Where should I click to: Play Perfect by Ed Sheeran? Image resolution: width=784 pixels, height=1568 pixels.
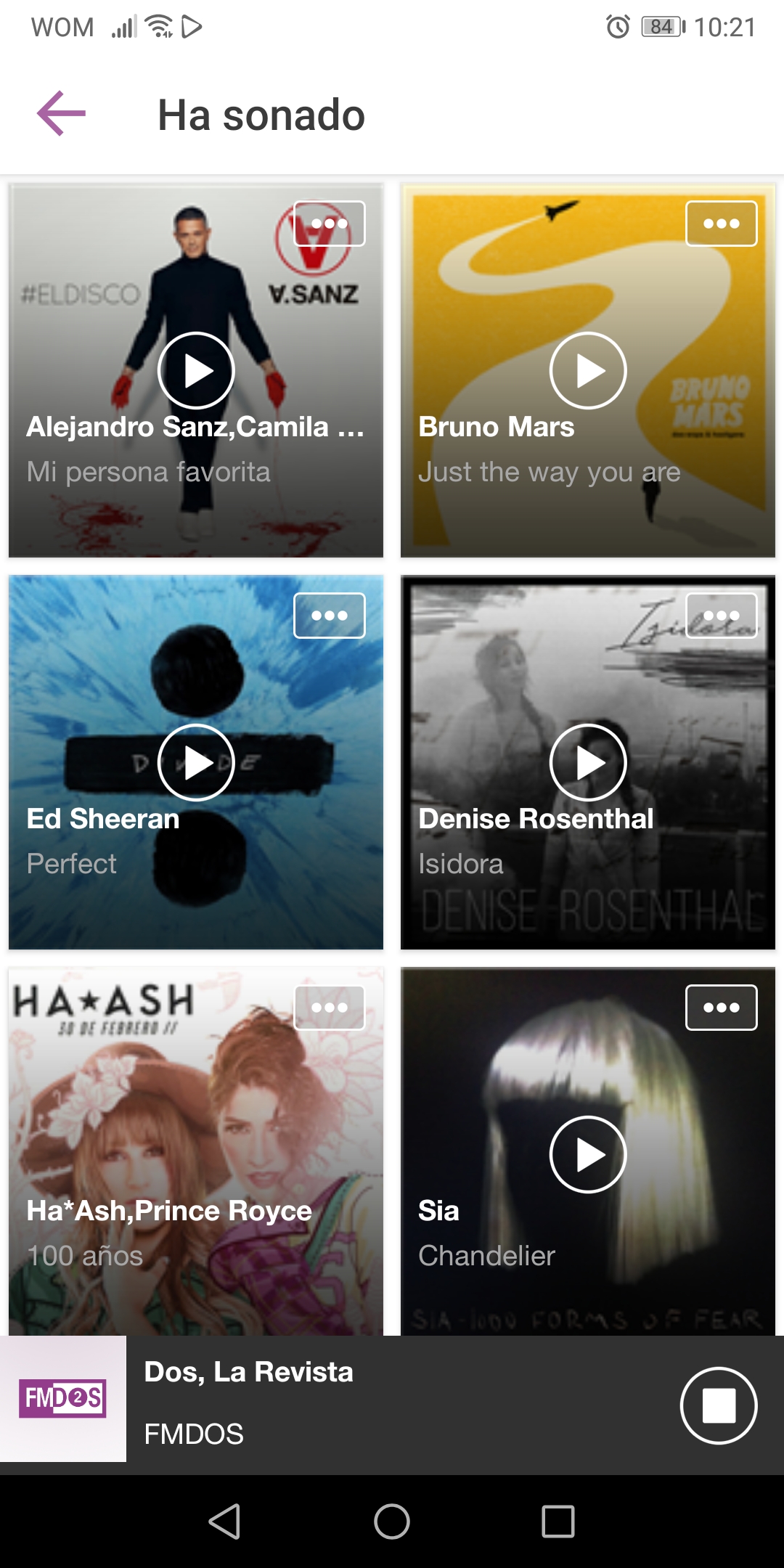[x=196, y=763]
